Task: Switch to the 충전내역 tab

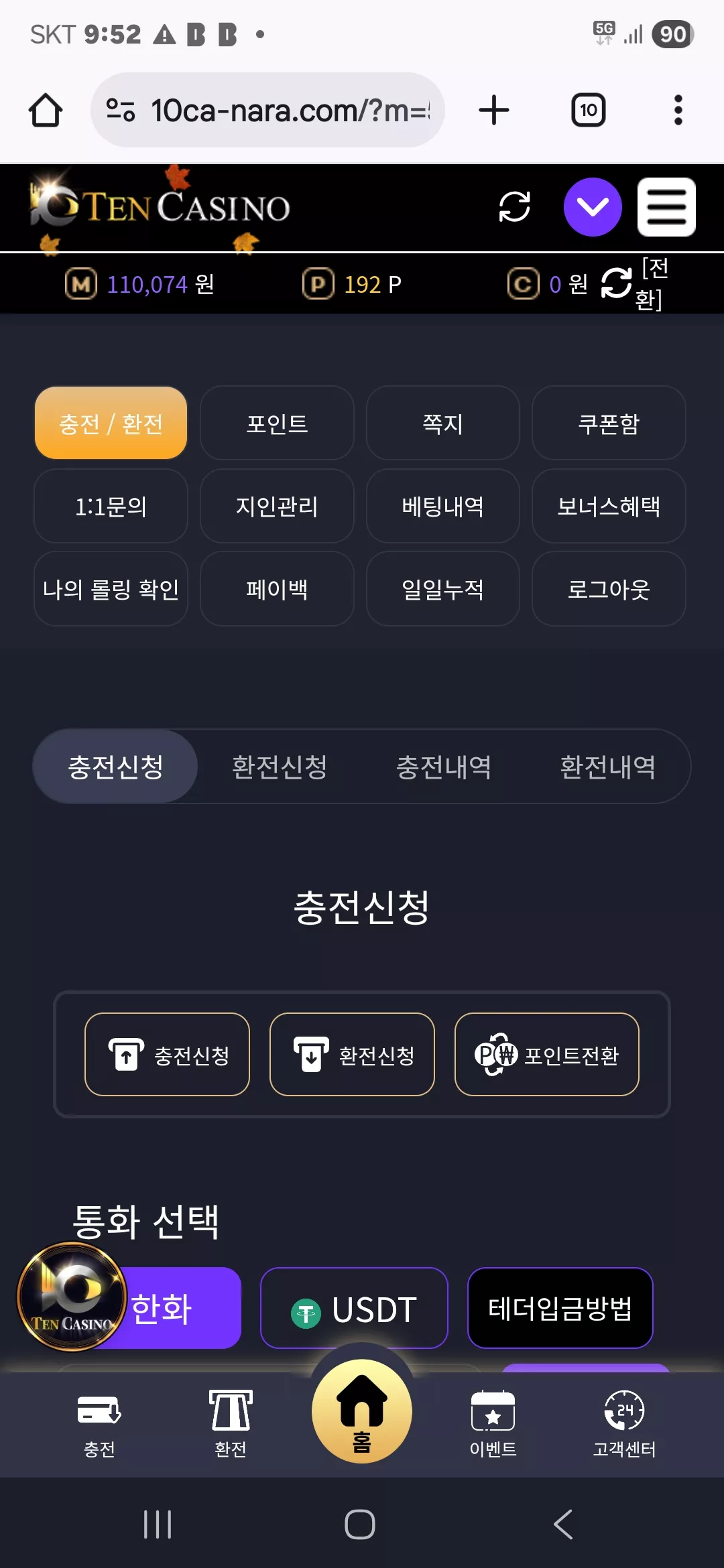Action: 444,767
